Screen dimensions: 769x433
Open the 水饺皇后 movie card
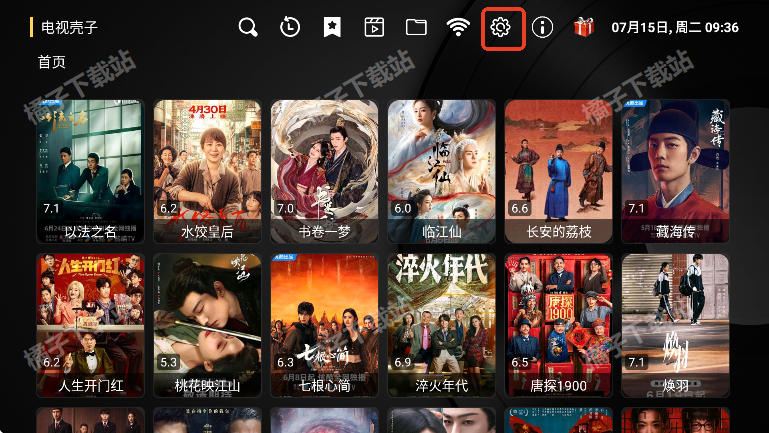207,172
